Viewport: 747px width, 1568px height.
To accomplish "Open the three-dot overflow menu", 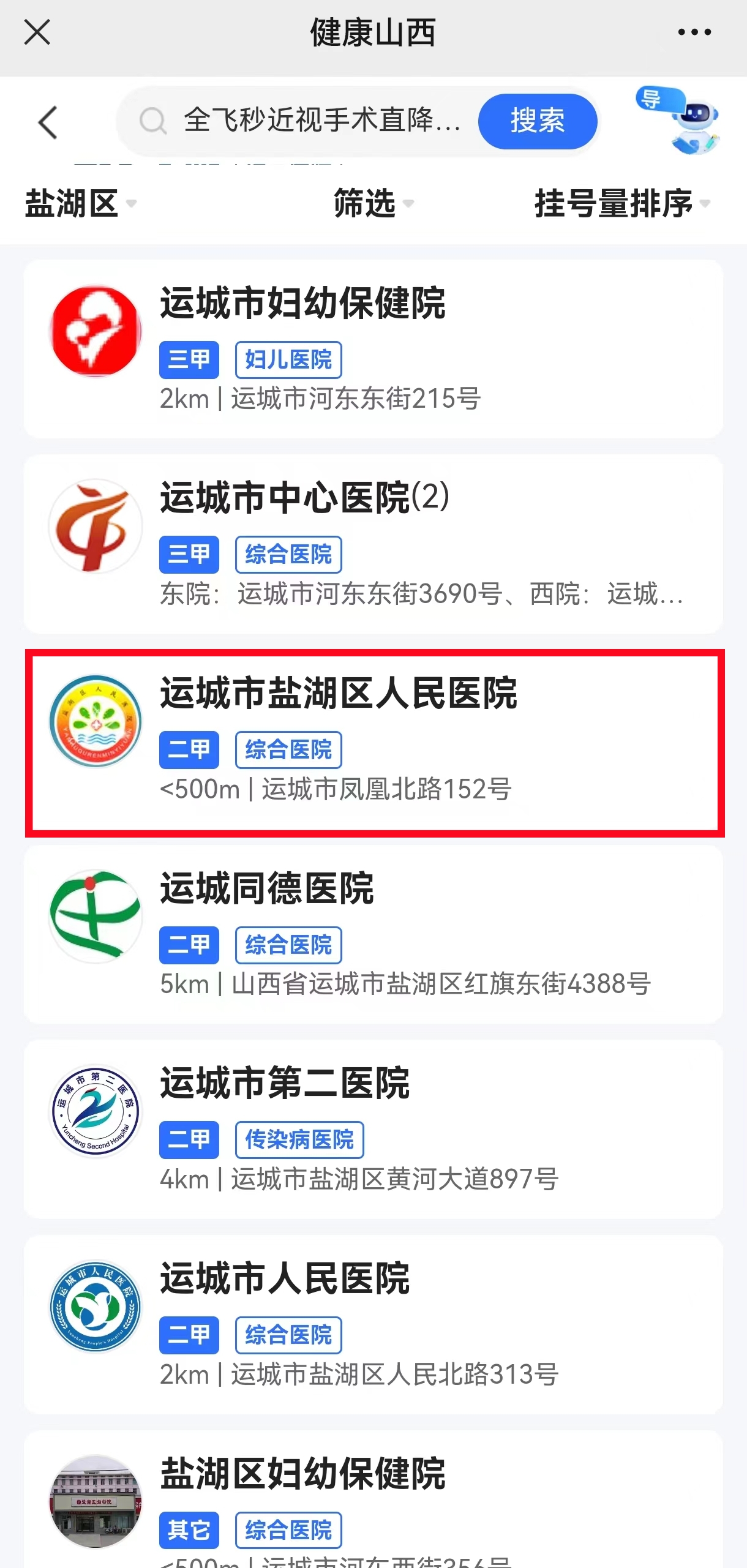I will [x=694, y=32].
